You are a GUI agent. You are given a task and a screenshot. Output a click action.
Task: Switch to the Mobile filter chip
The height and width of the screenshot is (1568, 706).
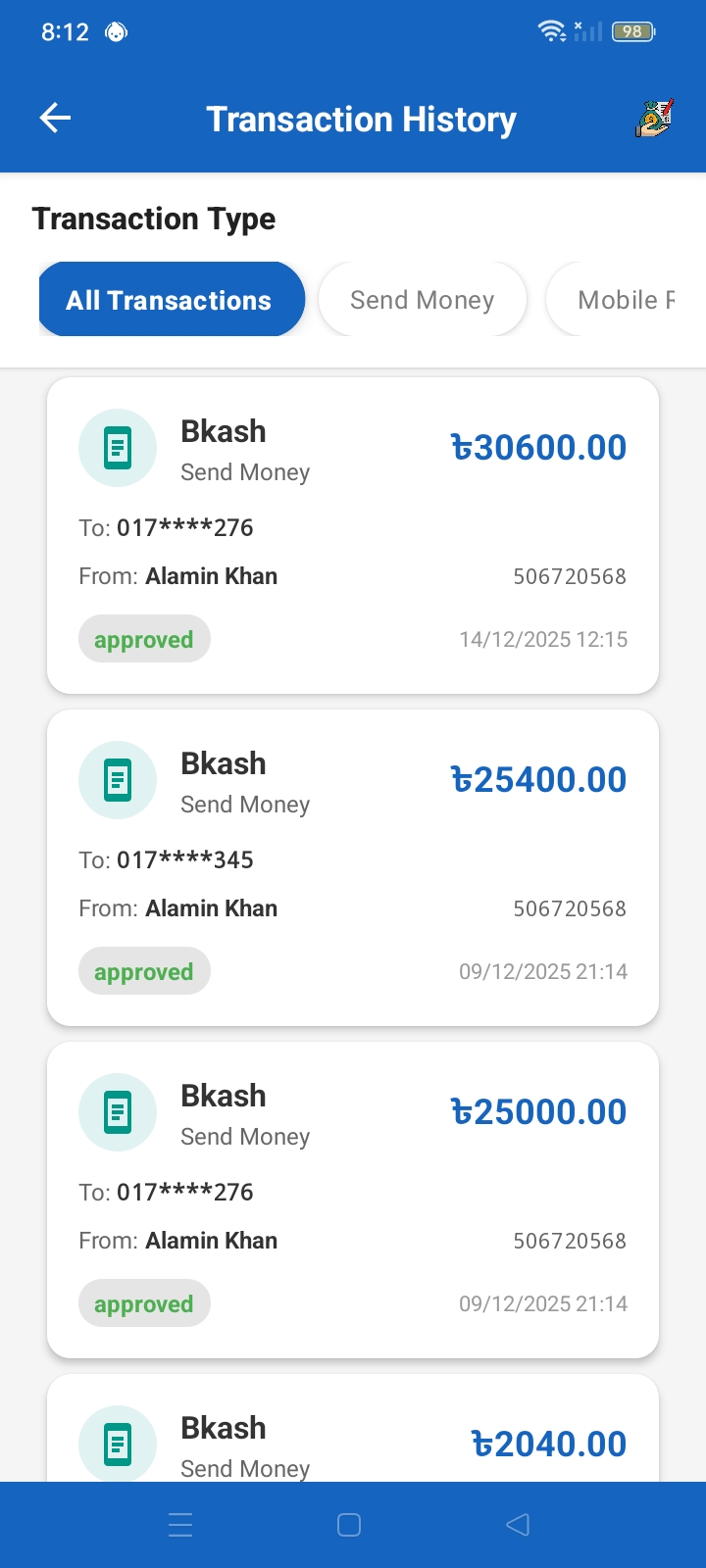(x=624, y=300)
